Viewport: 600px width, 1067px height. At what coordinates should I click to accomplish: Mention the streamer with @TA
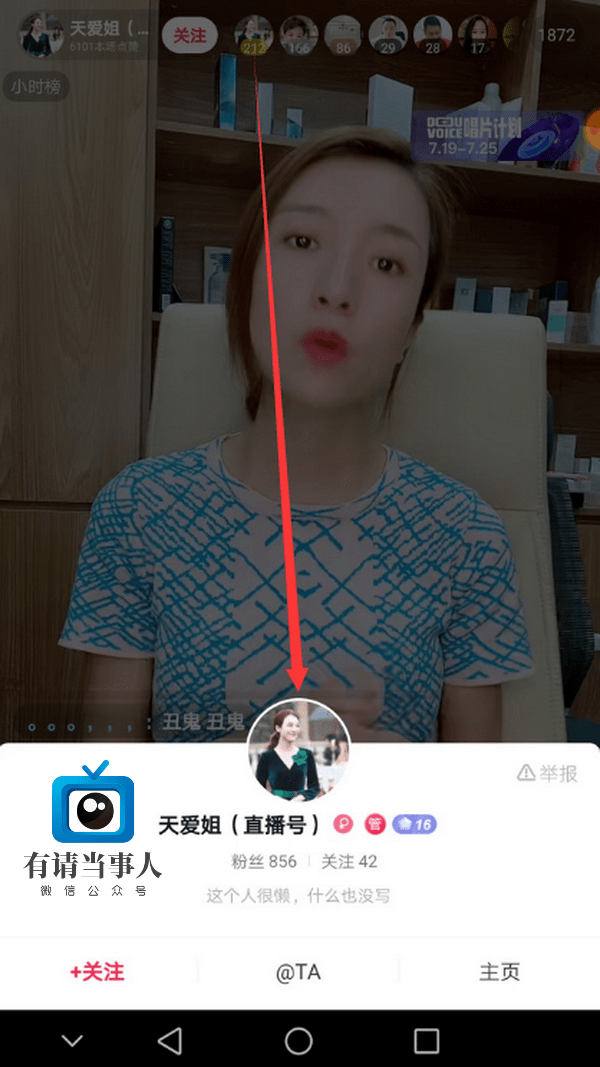[298, 972]
